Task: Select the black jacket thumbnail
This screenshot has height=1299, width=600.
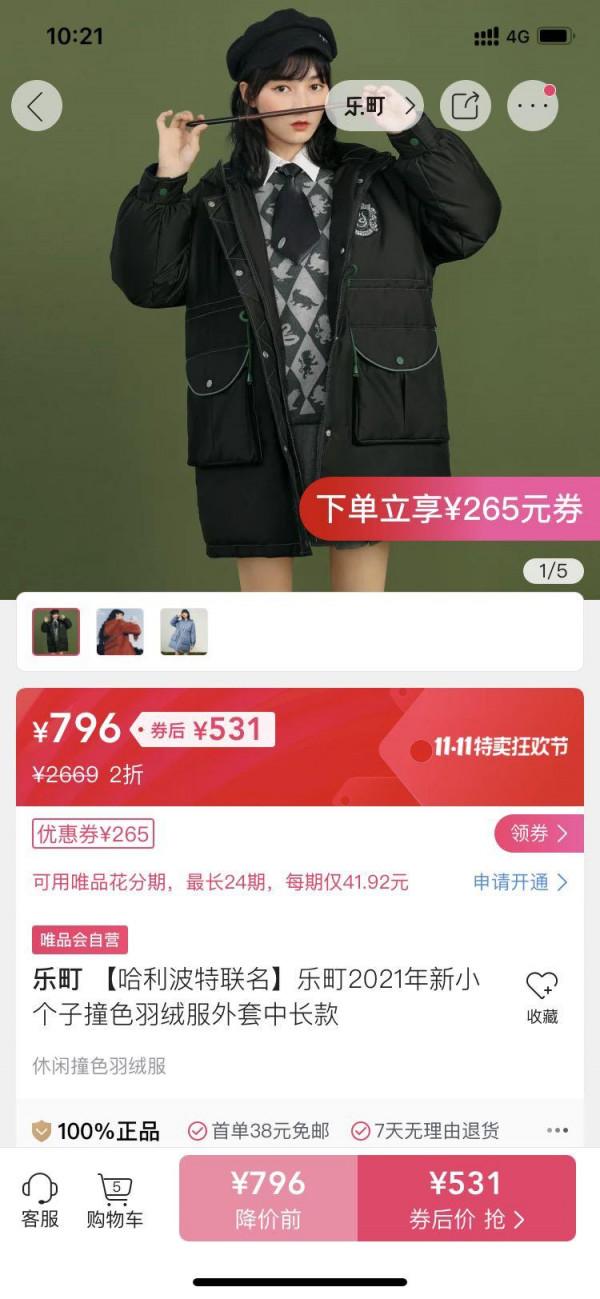Action: click(x=56, y=632)
